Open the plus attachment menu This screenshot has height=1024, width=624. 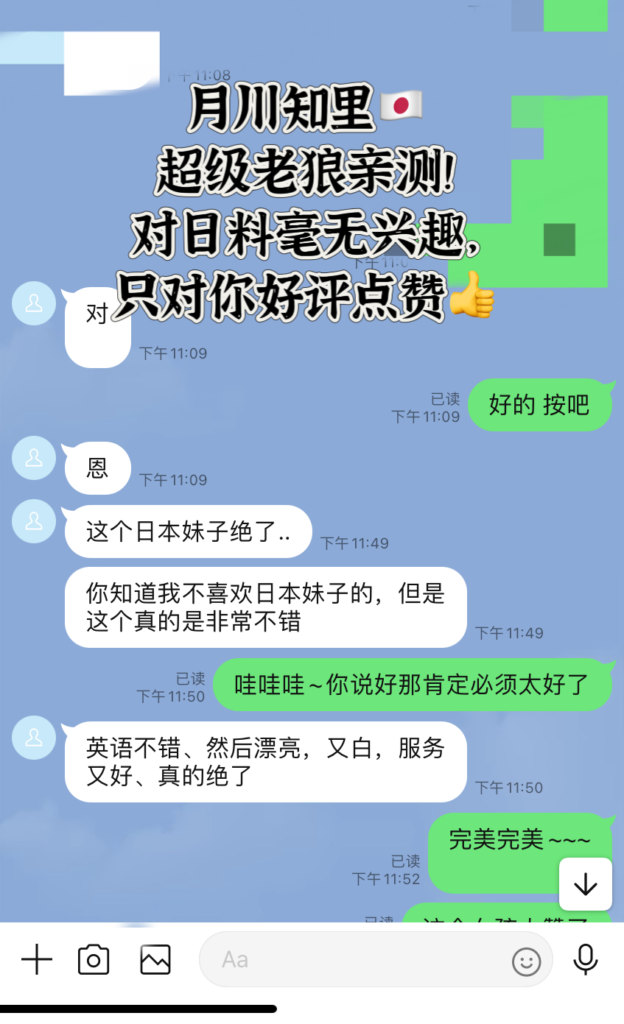click(36, 960)
